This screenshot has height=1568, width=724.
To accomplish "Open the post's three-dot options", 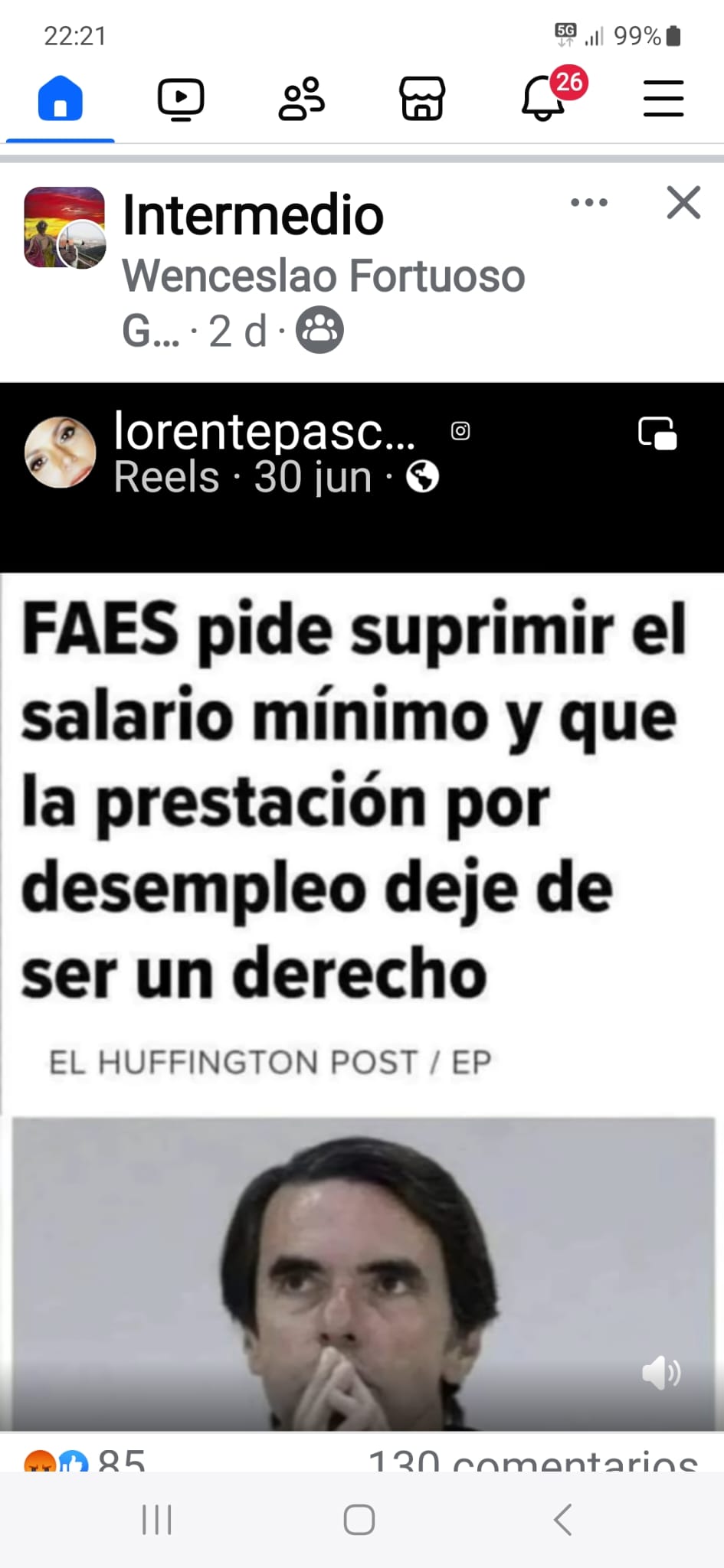I will [x=589, y=203].
